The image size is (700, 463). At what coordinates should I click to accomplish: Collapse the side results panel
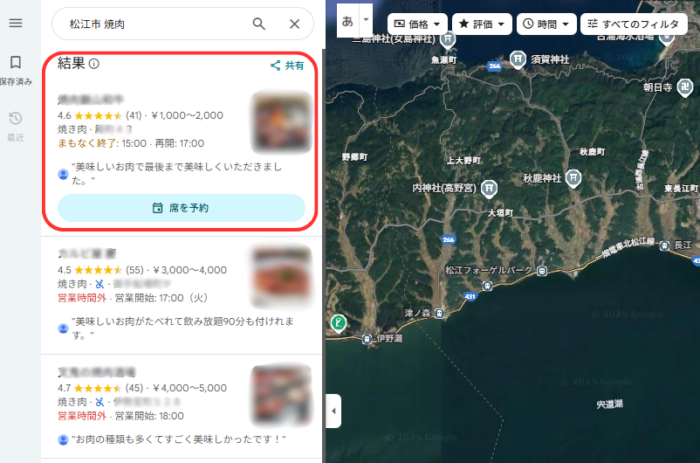tap(333, 410)
